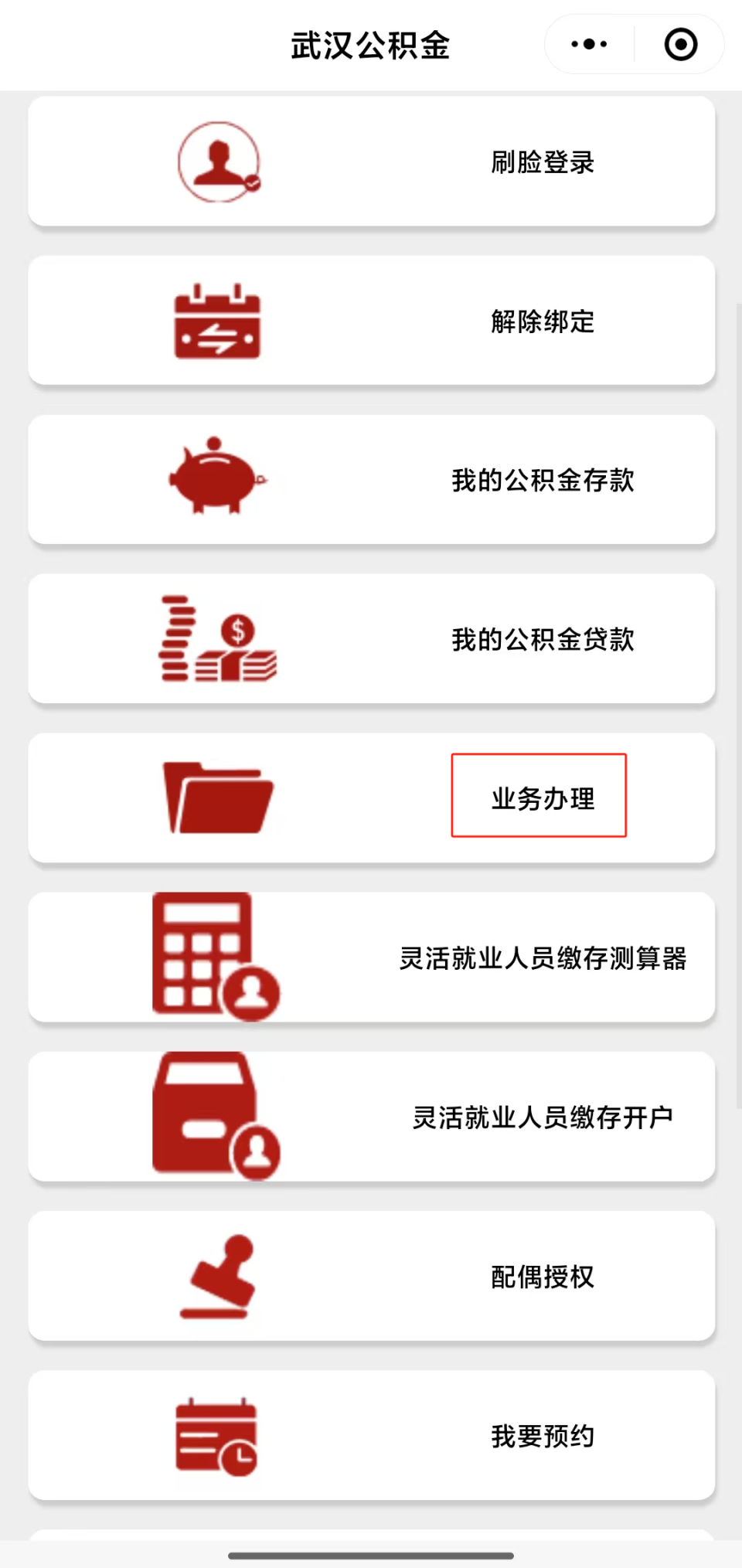The height and width of the screenshot is (1568, 742).
Task: Tap the piggy bank deposits icon
Action: (217, 479)
